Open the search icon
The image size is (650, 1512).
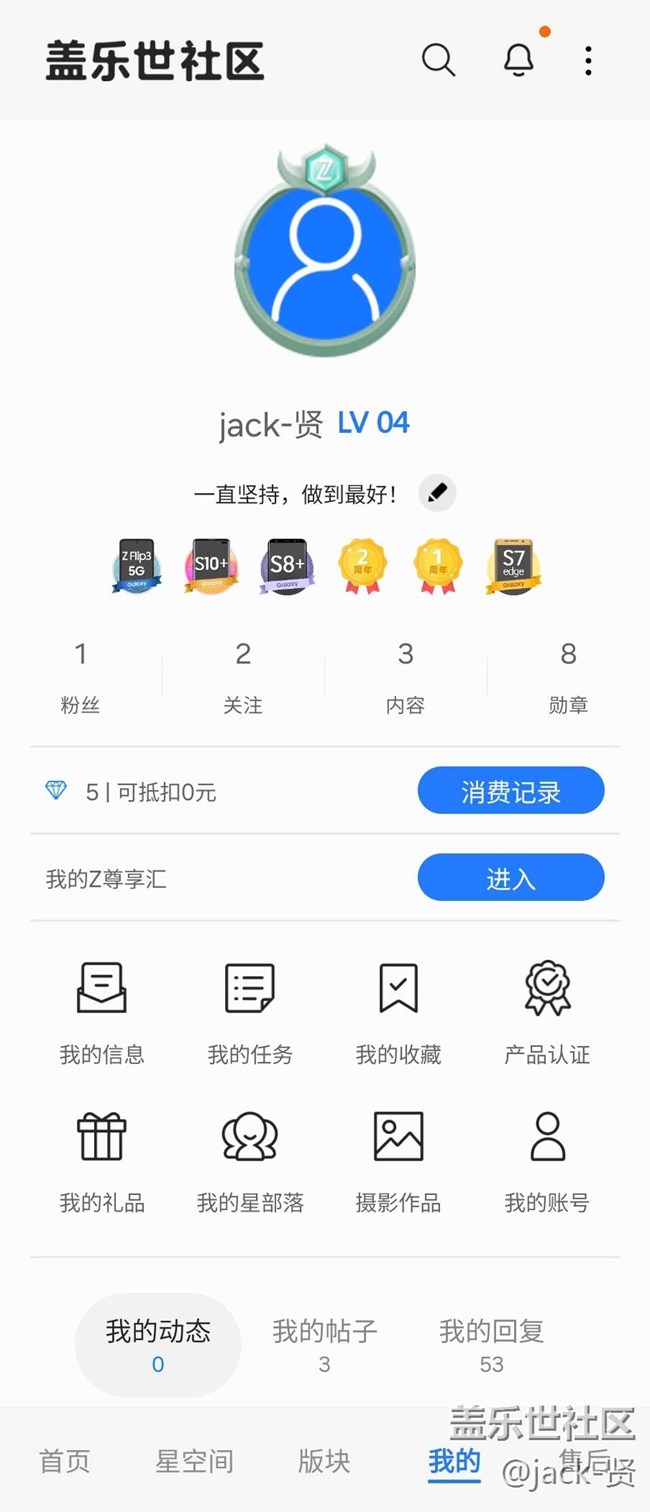click(438, 61)
